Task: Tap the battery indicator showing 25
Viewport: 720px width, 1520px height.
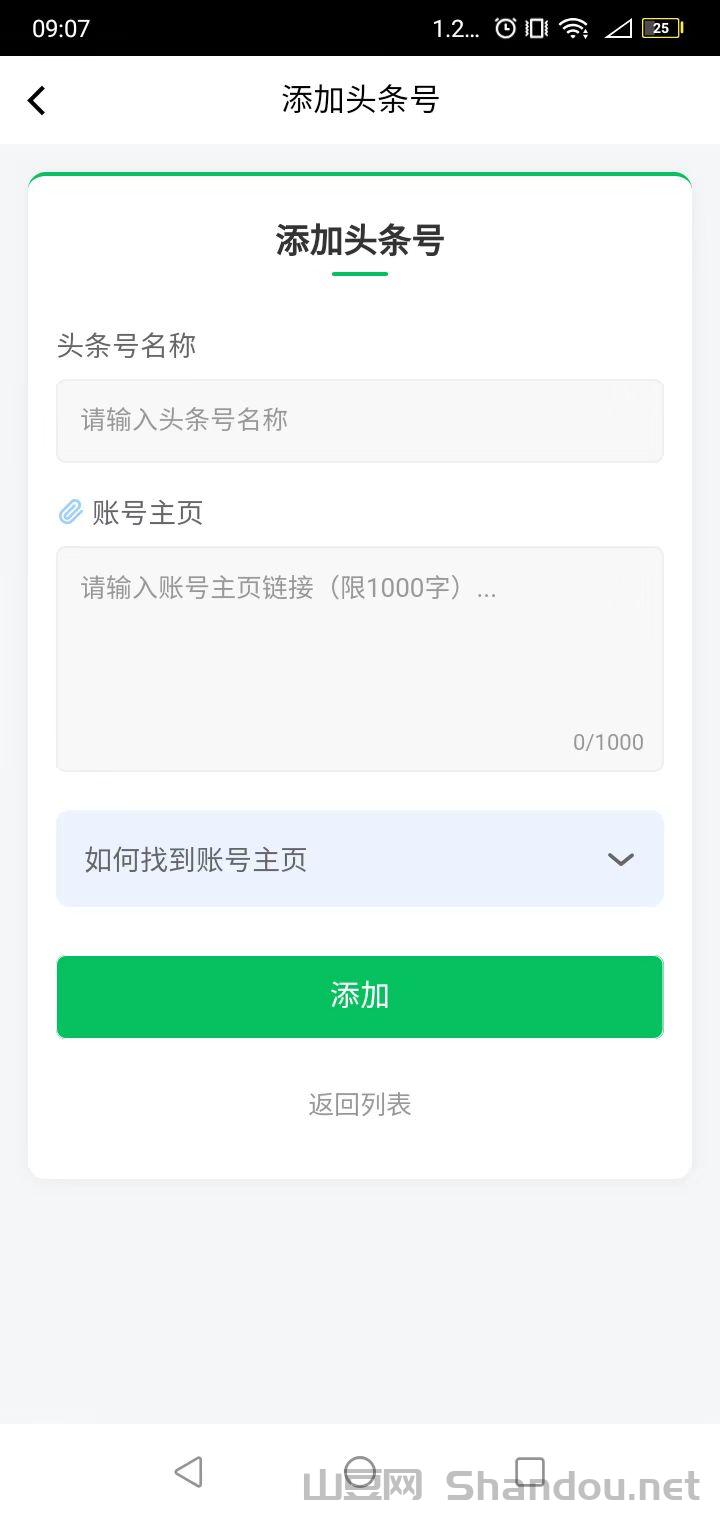Action: pos(660,28)
